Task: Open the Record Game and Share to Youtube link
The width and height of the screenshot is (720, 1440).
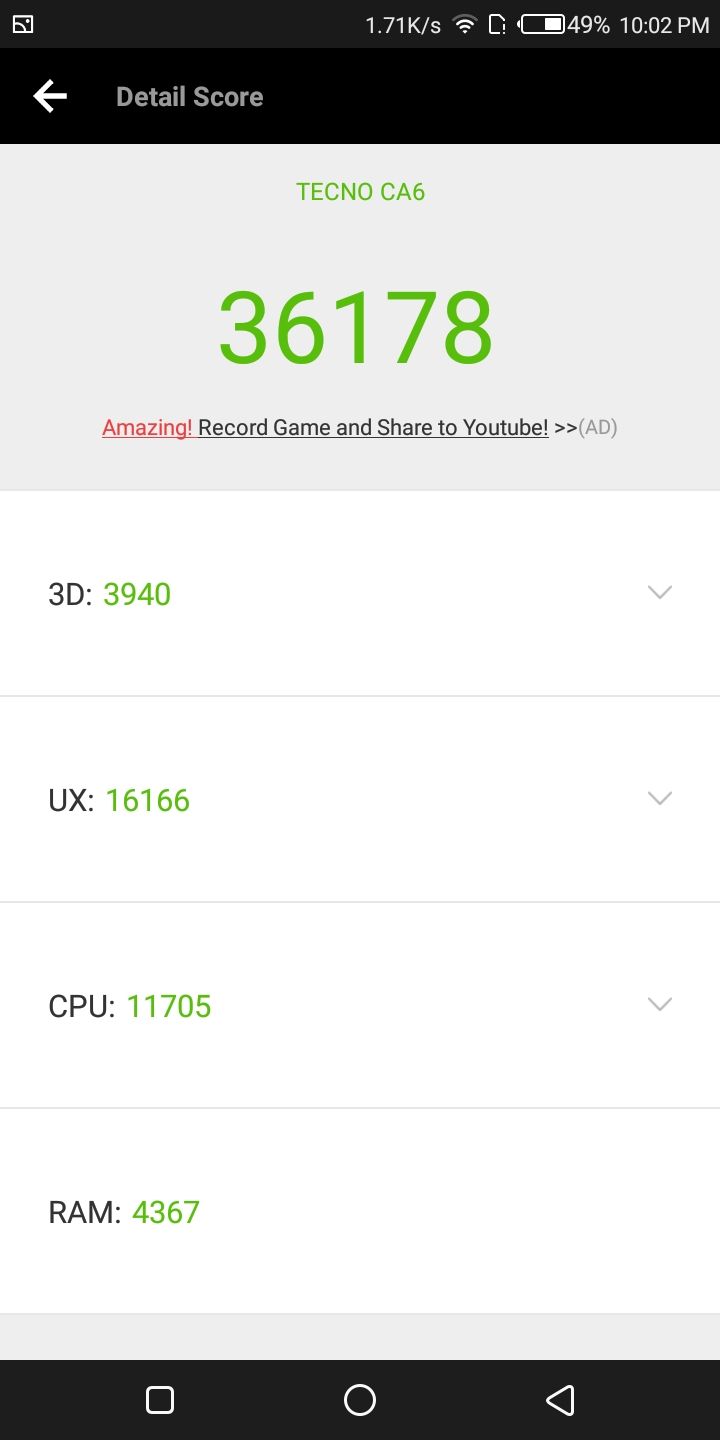Action: [373, 428]
